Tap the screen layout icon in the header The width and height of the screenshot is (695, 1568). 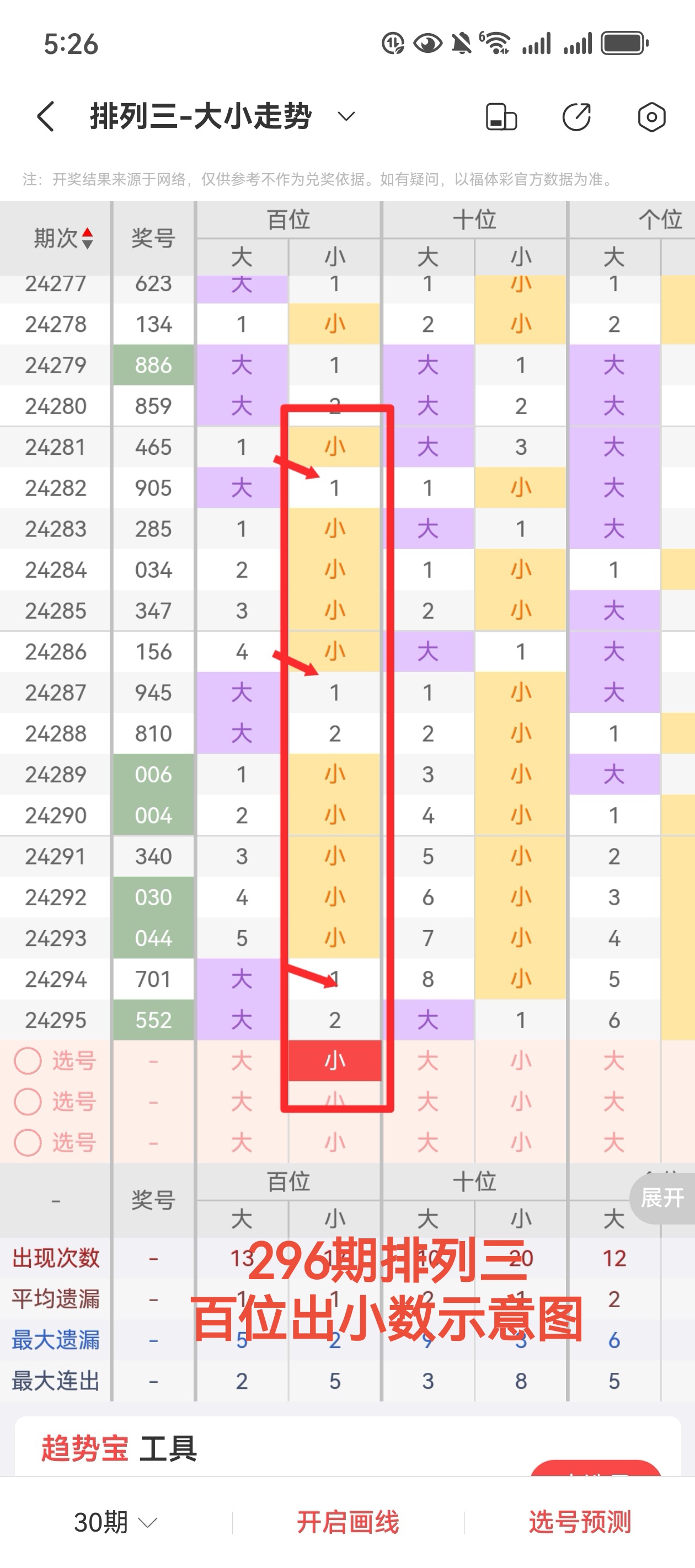(501, 117)
